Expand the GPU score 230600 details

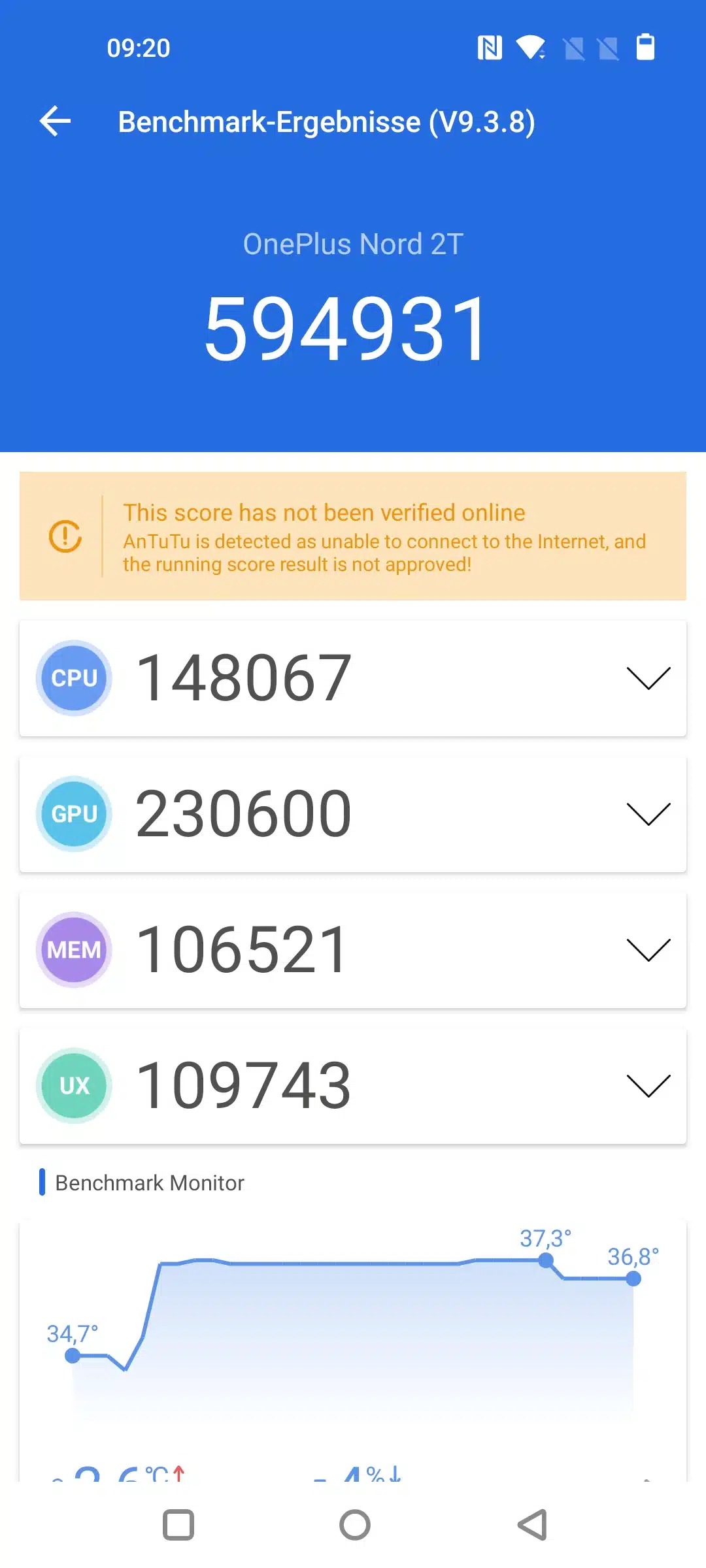point(648,814)
